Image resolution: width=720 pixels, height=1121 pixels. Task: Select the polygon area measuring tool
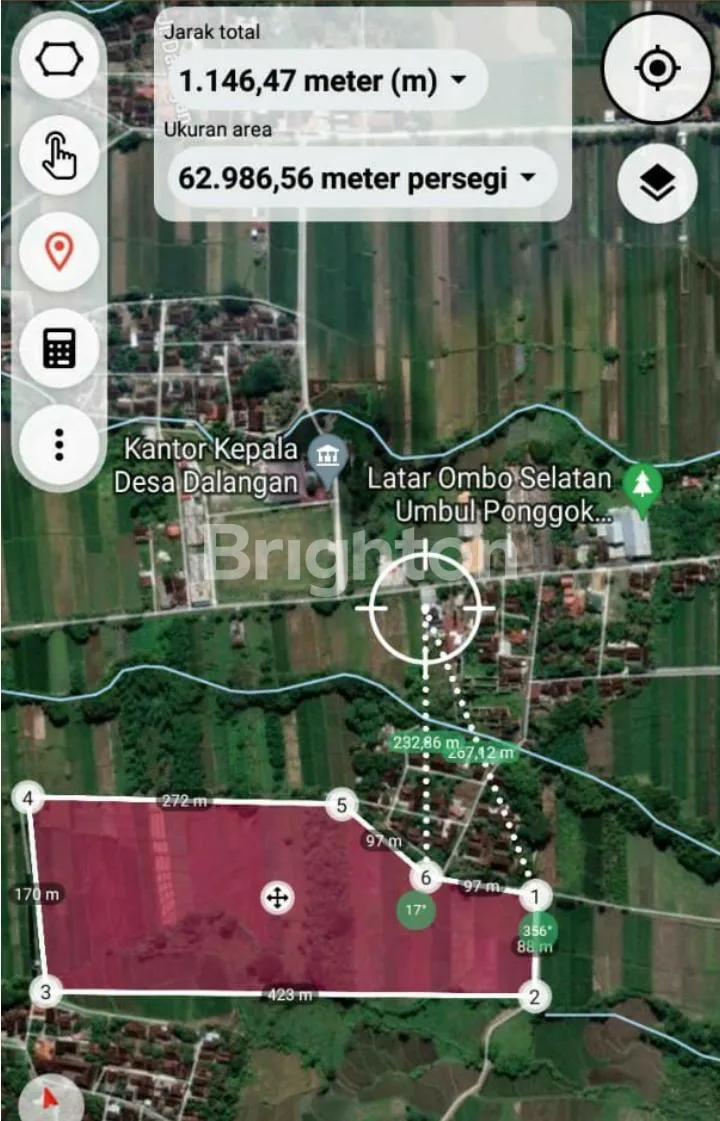tap(59, 60)
